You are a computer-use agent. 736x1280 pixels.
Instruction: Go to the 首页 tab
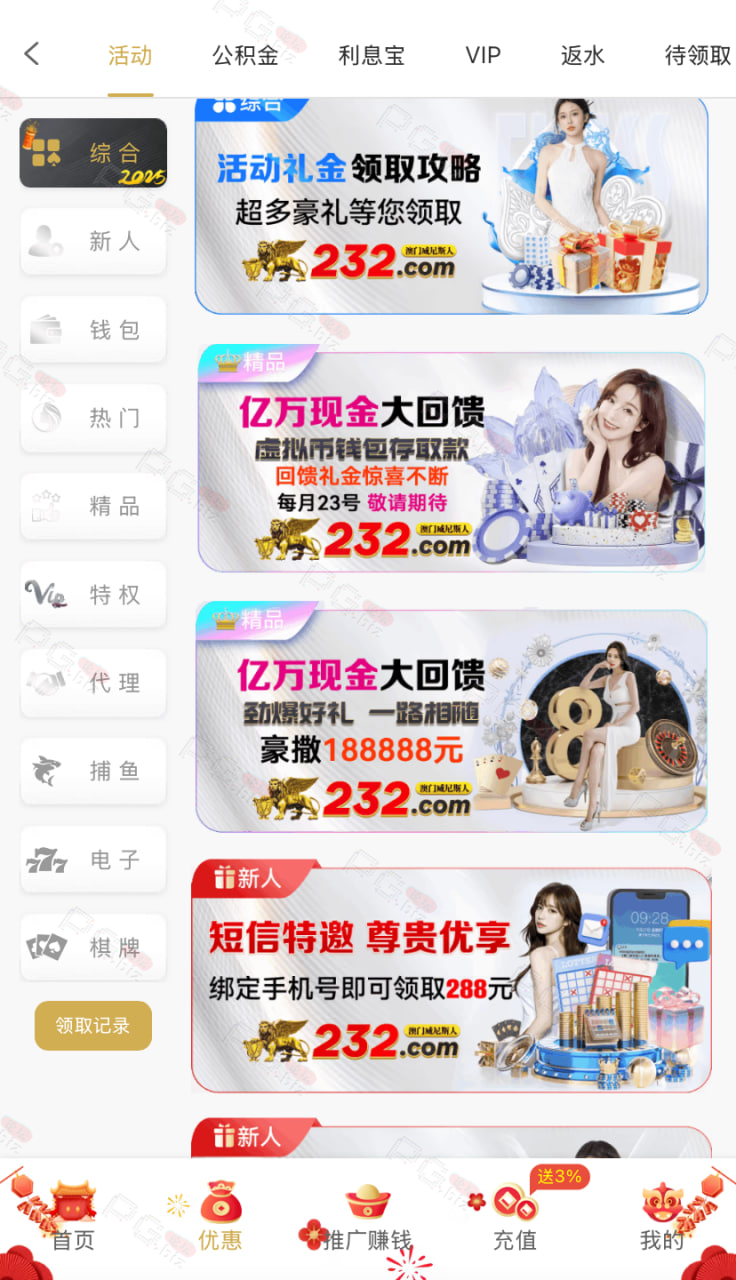pyautogui.click(x=73, y=1218)
